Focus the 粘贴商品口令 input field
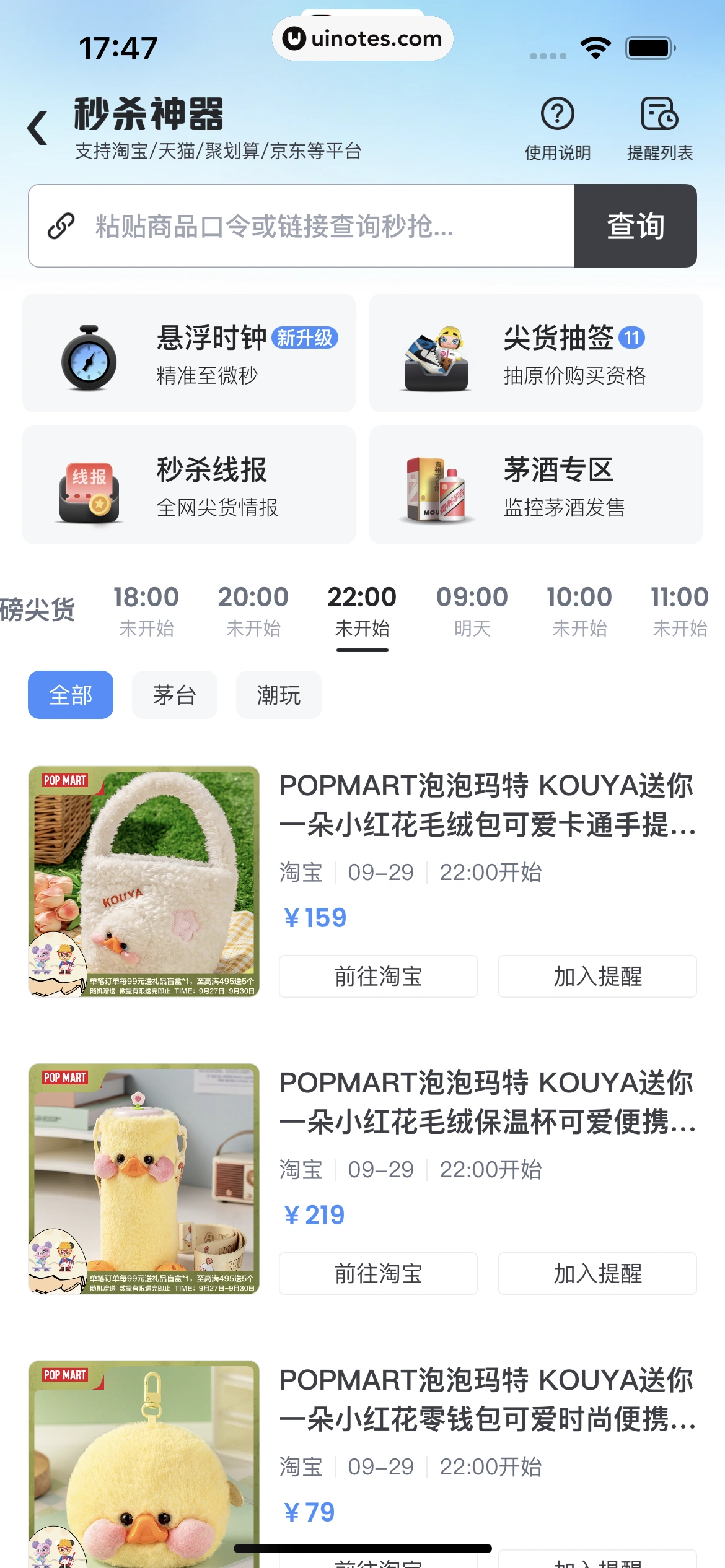This screenshot has width=725, height=1568. [301, 226]
